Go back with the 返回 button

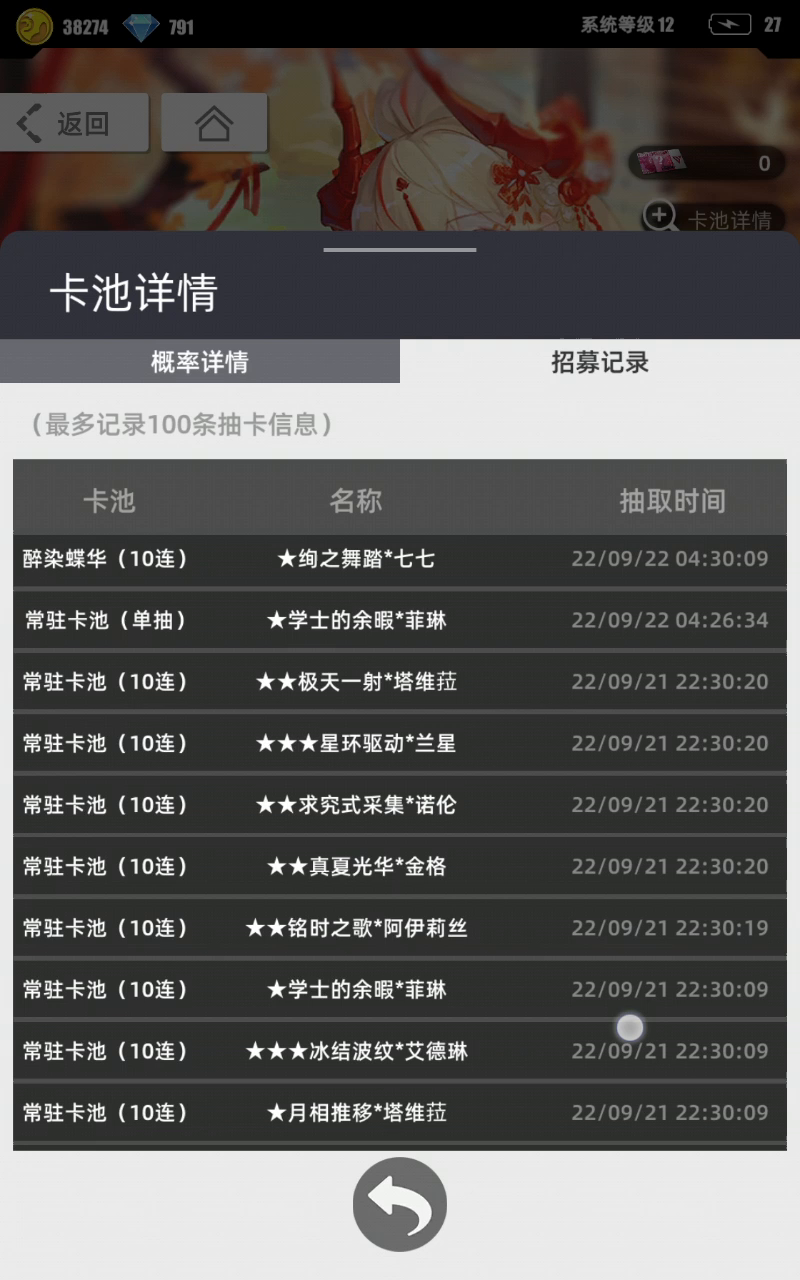(x=74, y=123)
